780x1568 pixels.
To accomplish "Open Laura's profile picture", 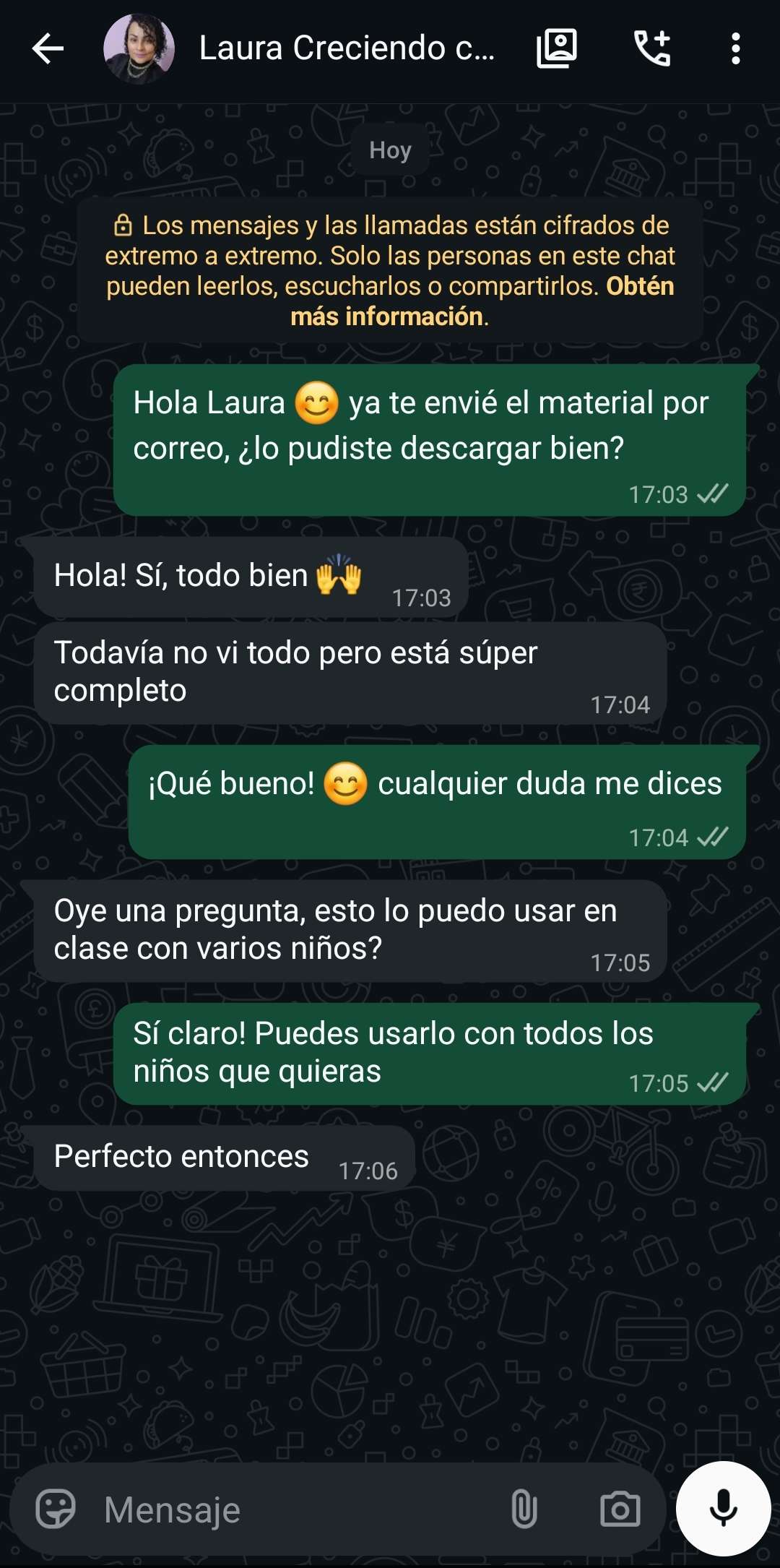I will (x=139, y=48).
